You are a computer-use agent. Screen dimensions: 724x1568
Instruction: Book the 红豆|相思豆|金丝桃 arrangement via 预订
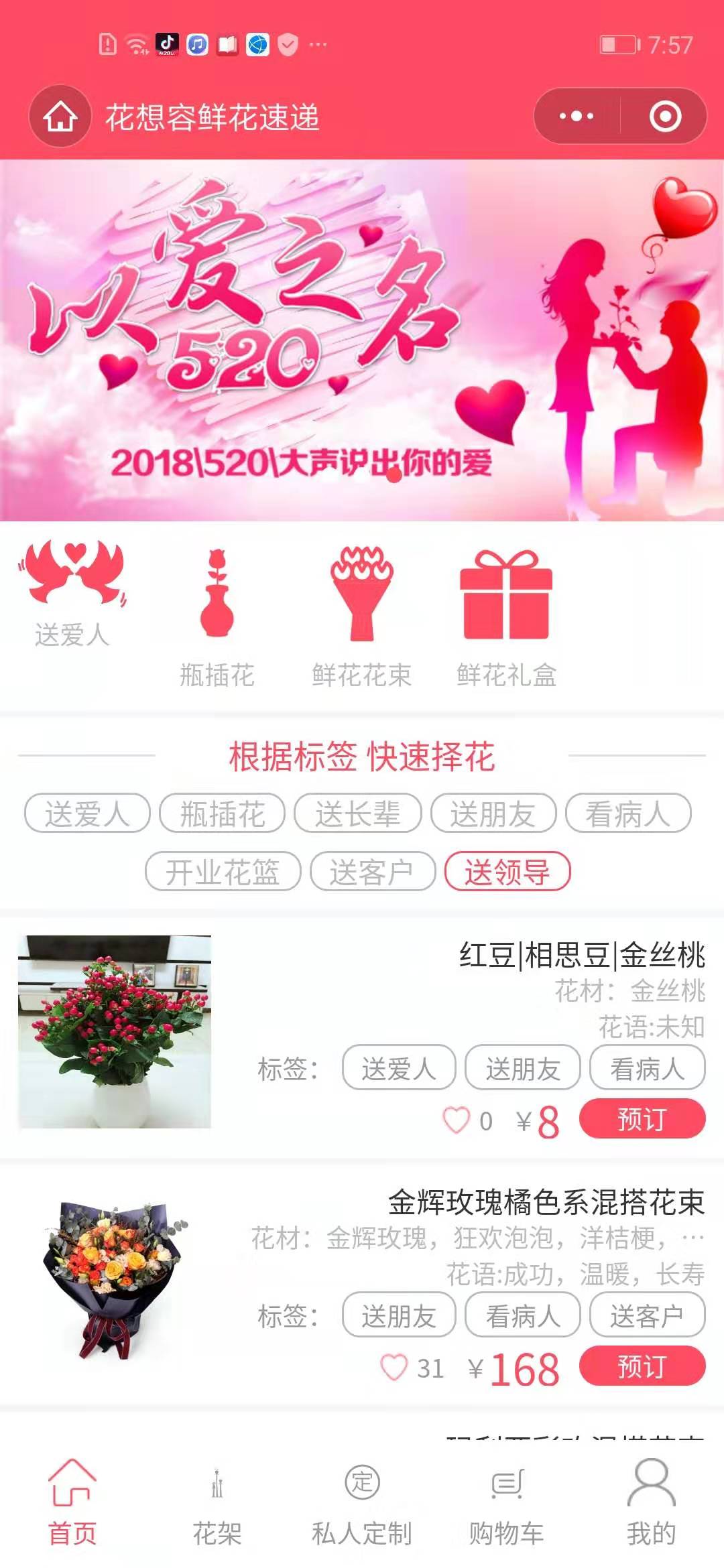[x=642, y=1119]
